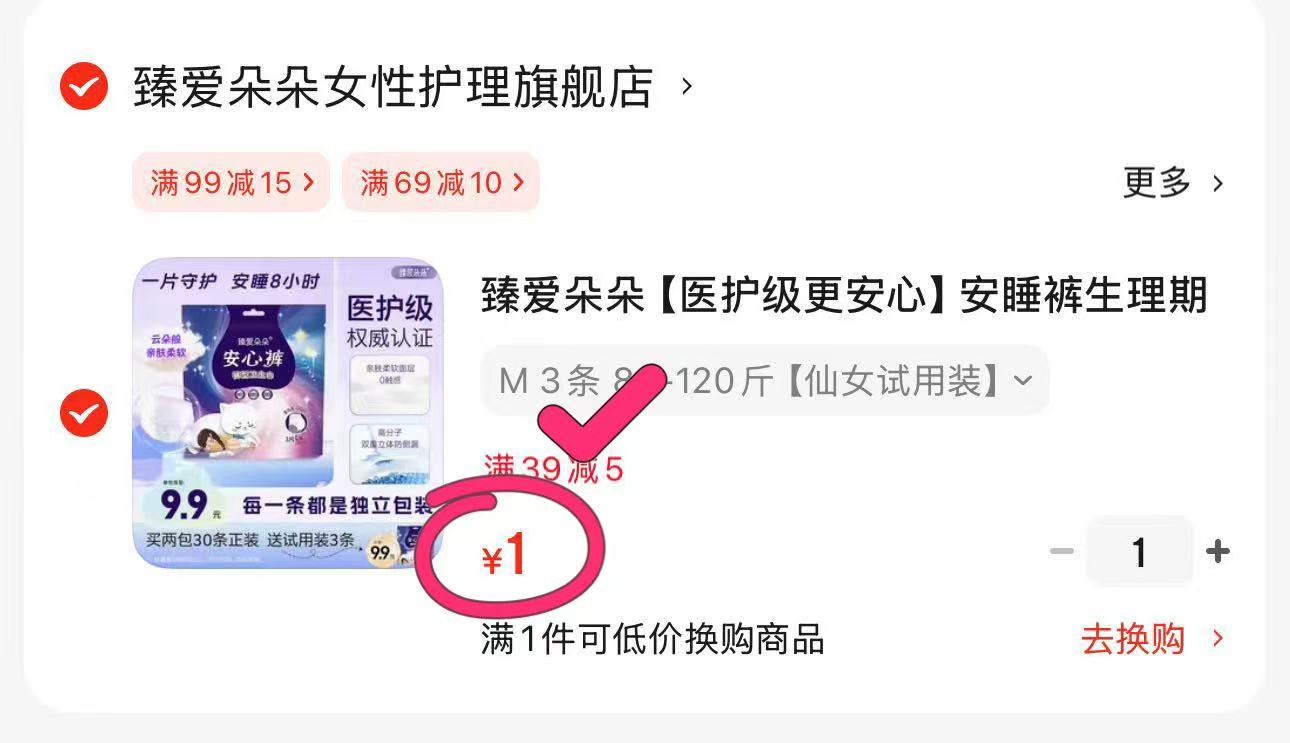The image size is (1290, 743).
Task: Deselect the 安睡裤 product checkbox
Action: [84, 413]
